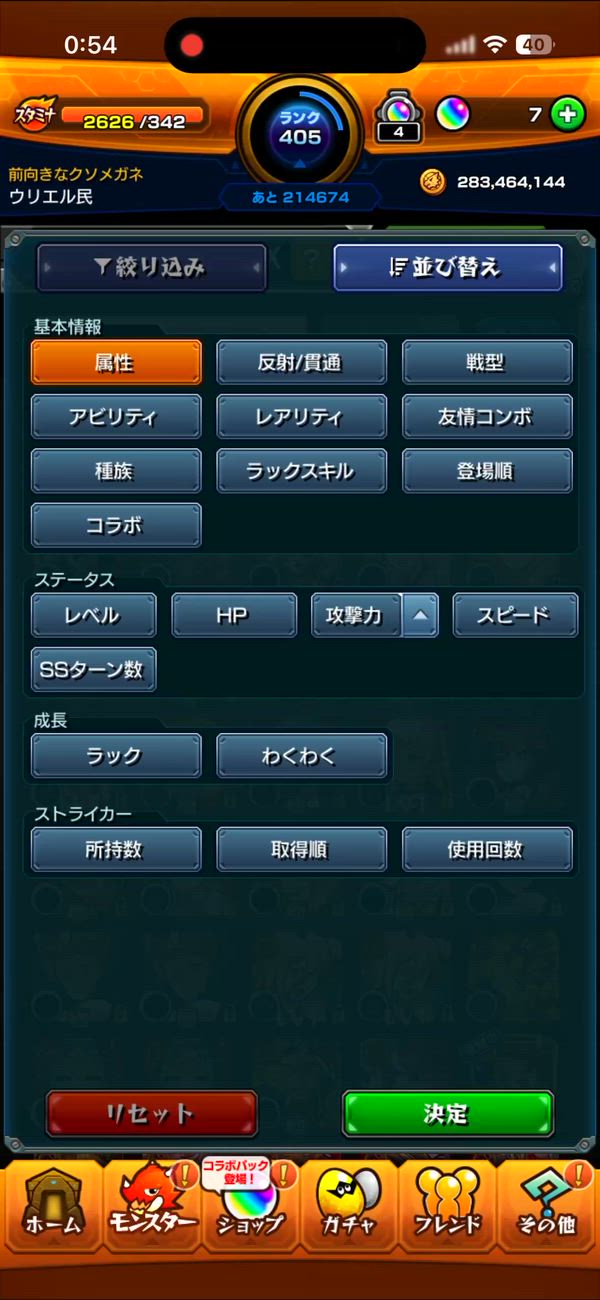Open the ガチャ tab
Image resolution: width=600 pixels, height=1300 pixels.
(348, 1205)
